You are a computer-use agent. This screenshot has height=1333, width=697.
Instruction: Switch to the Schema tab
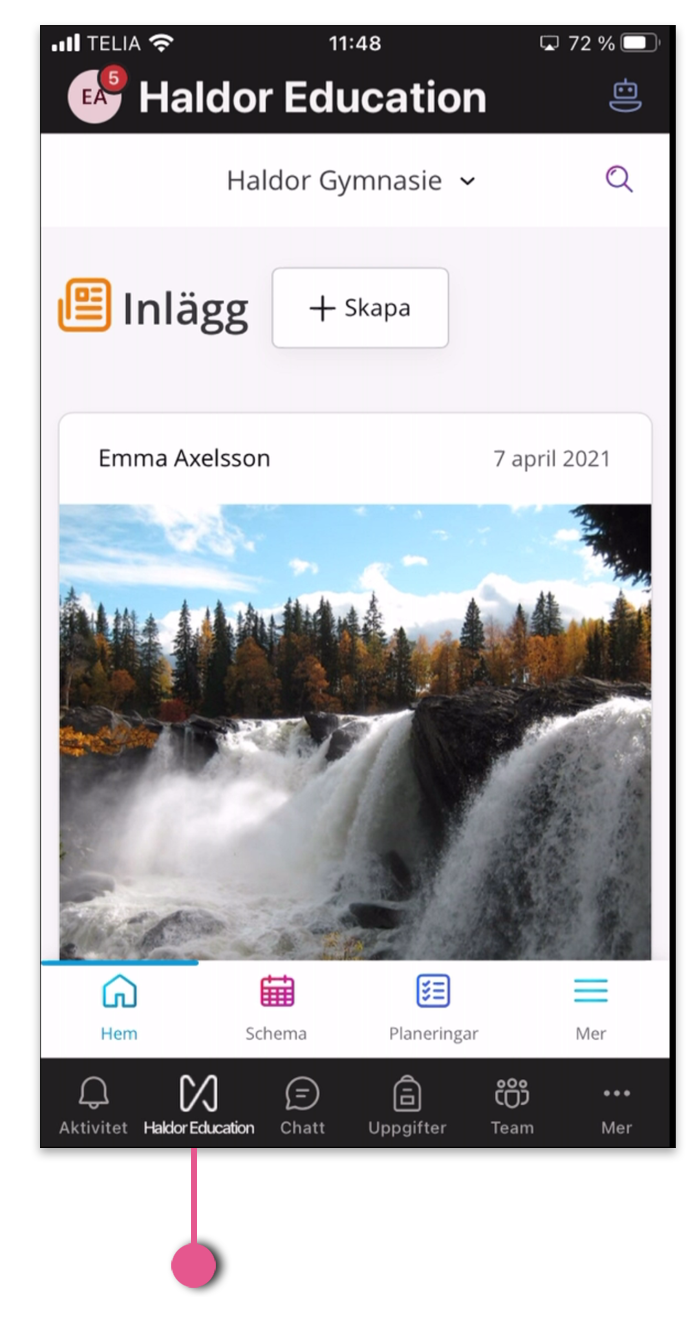(276, 1006)
